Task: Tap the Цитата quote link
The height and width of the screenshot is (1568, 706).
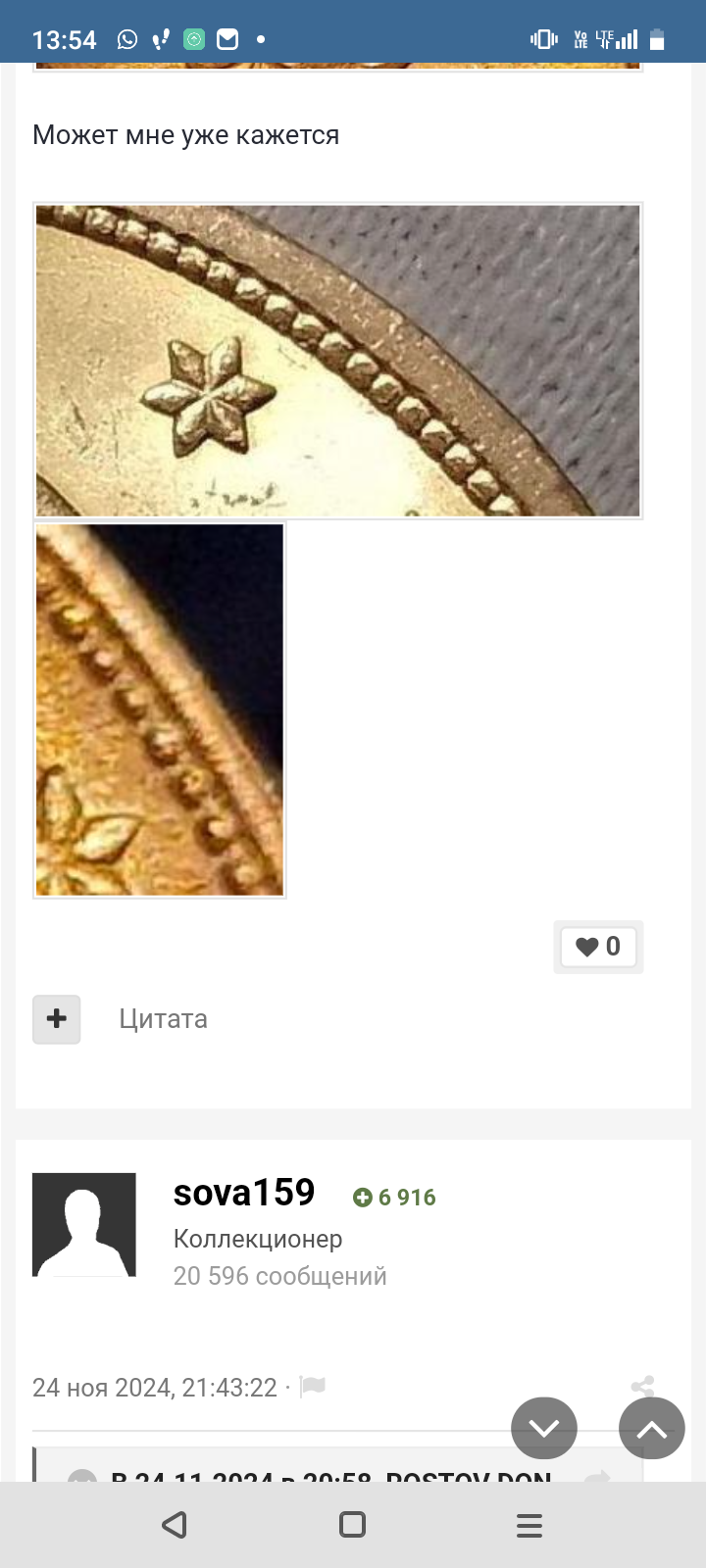Action: 163,1019
